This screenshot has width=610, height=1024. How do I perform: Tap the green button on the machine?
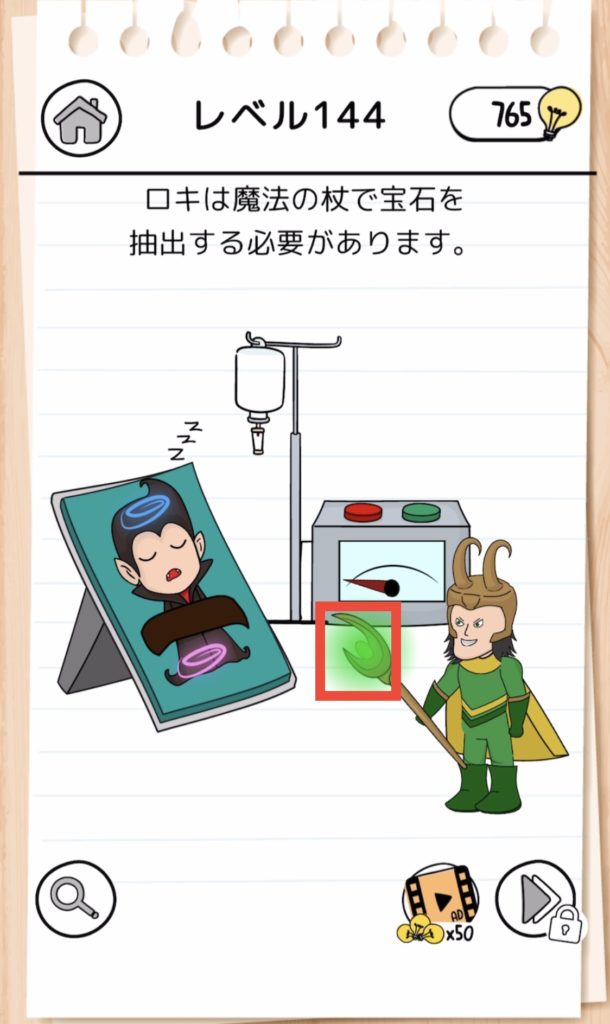pos(421,513)
